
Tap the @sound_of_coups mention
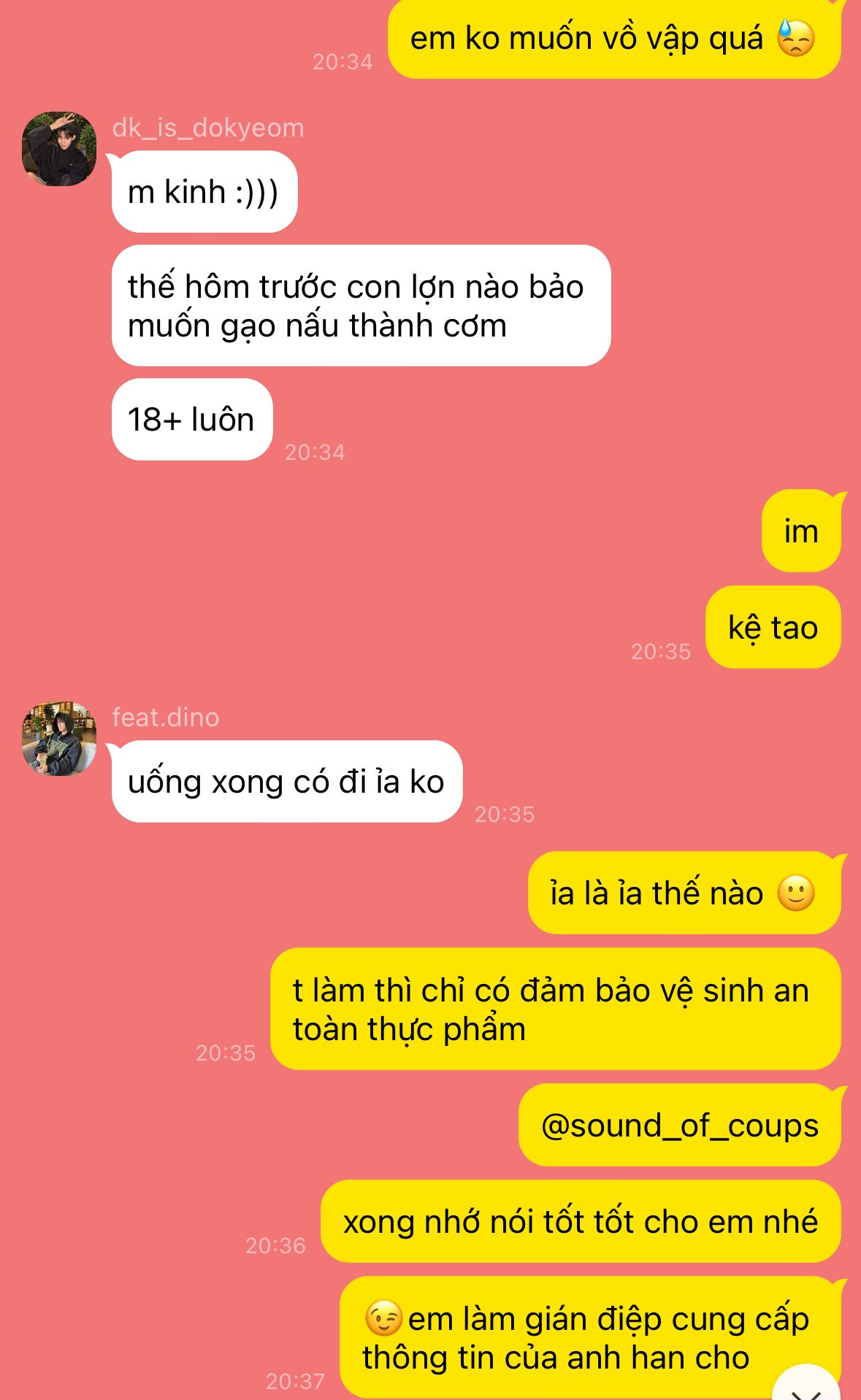pyautogui.click(x=679, y=1125)
